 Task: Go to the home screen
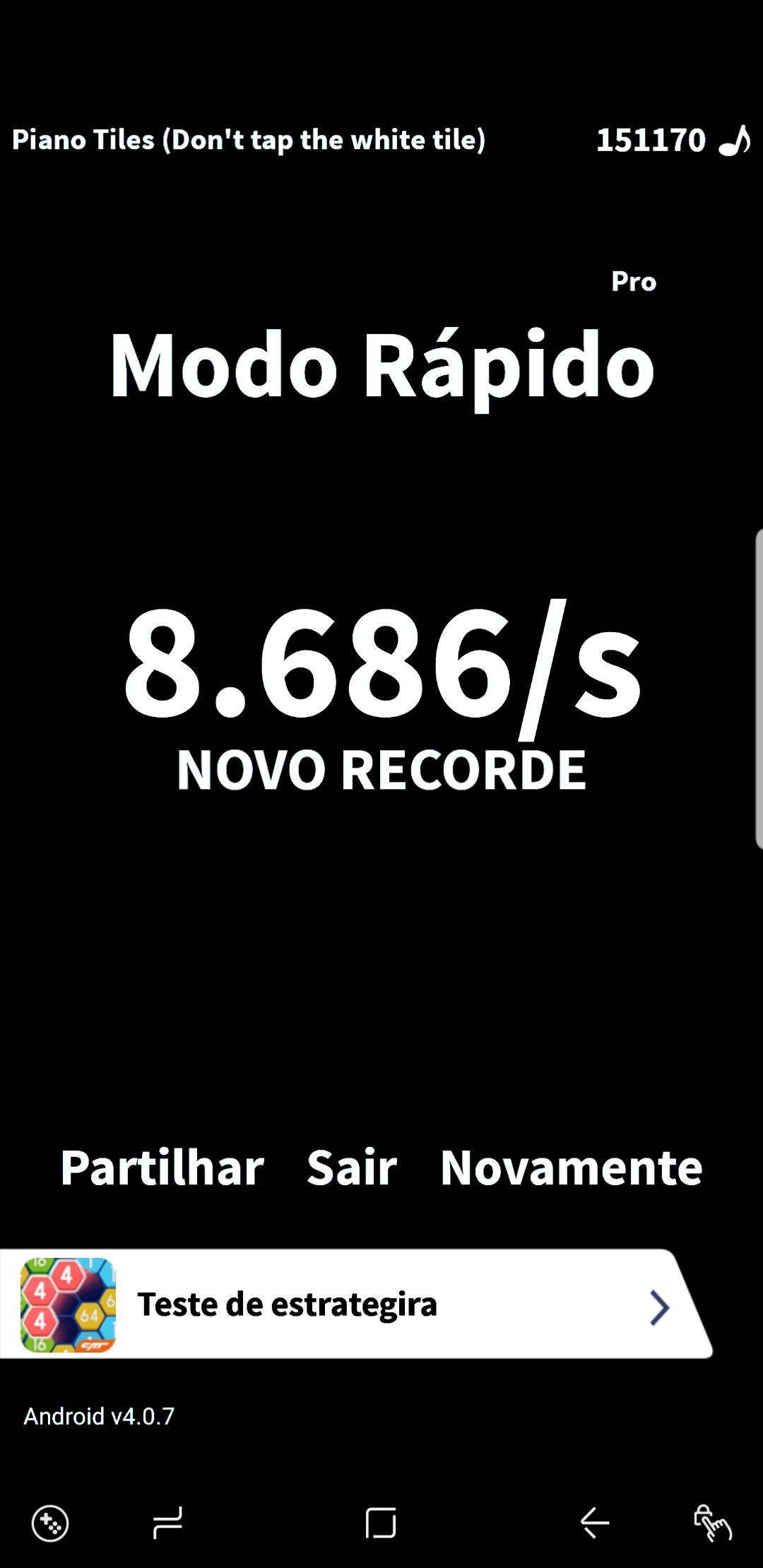(x=381, y=1522)
